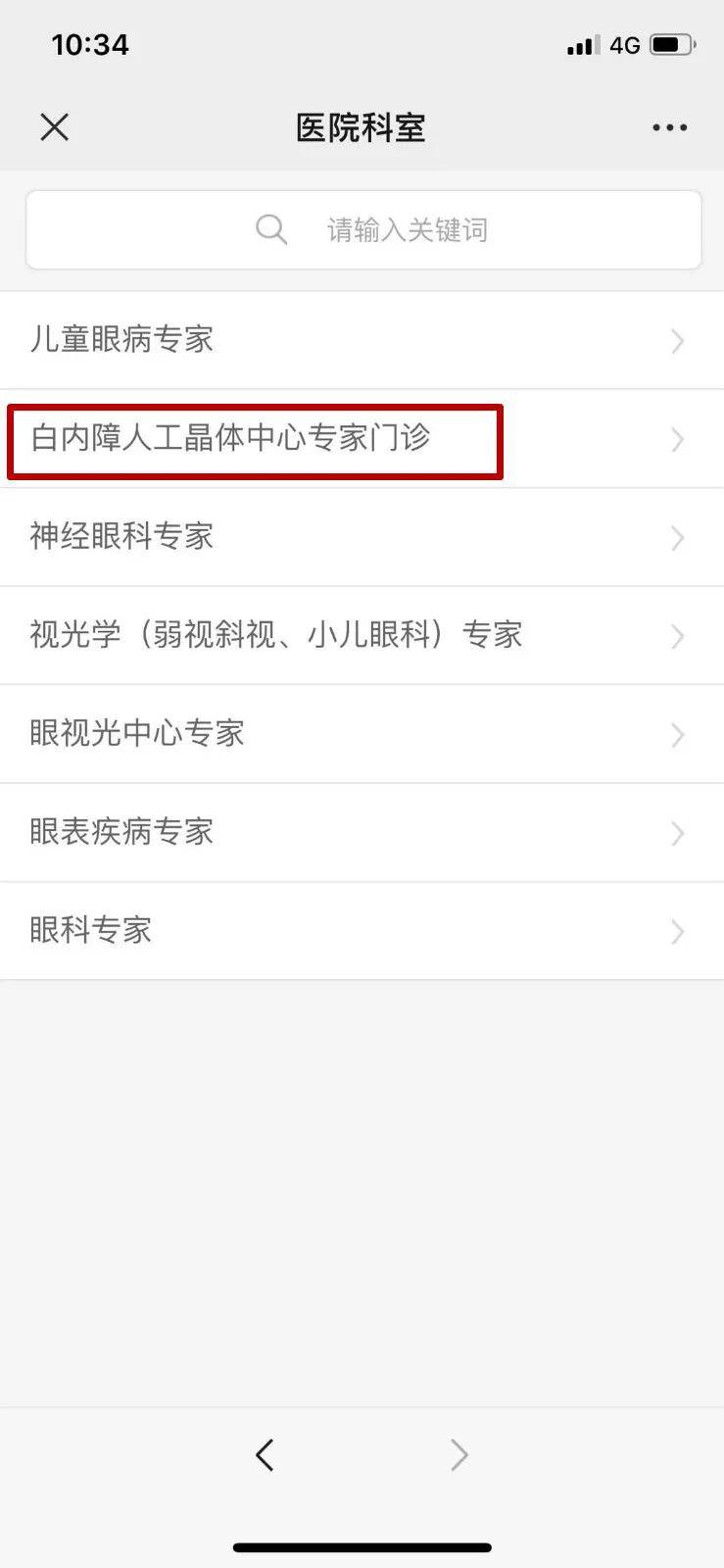Open the three-dot overflow menu
The height and width of the screenshot is (1568, 724).
click(x=669, y=127)
